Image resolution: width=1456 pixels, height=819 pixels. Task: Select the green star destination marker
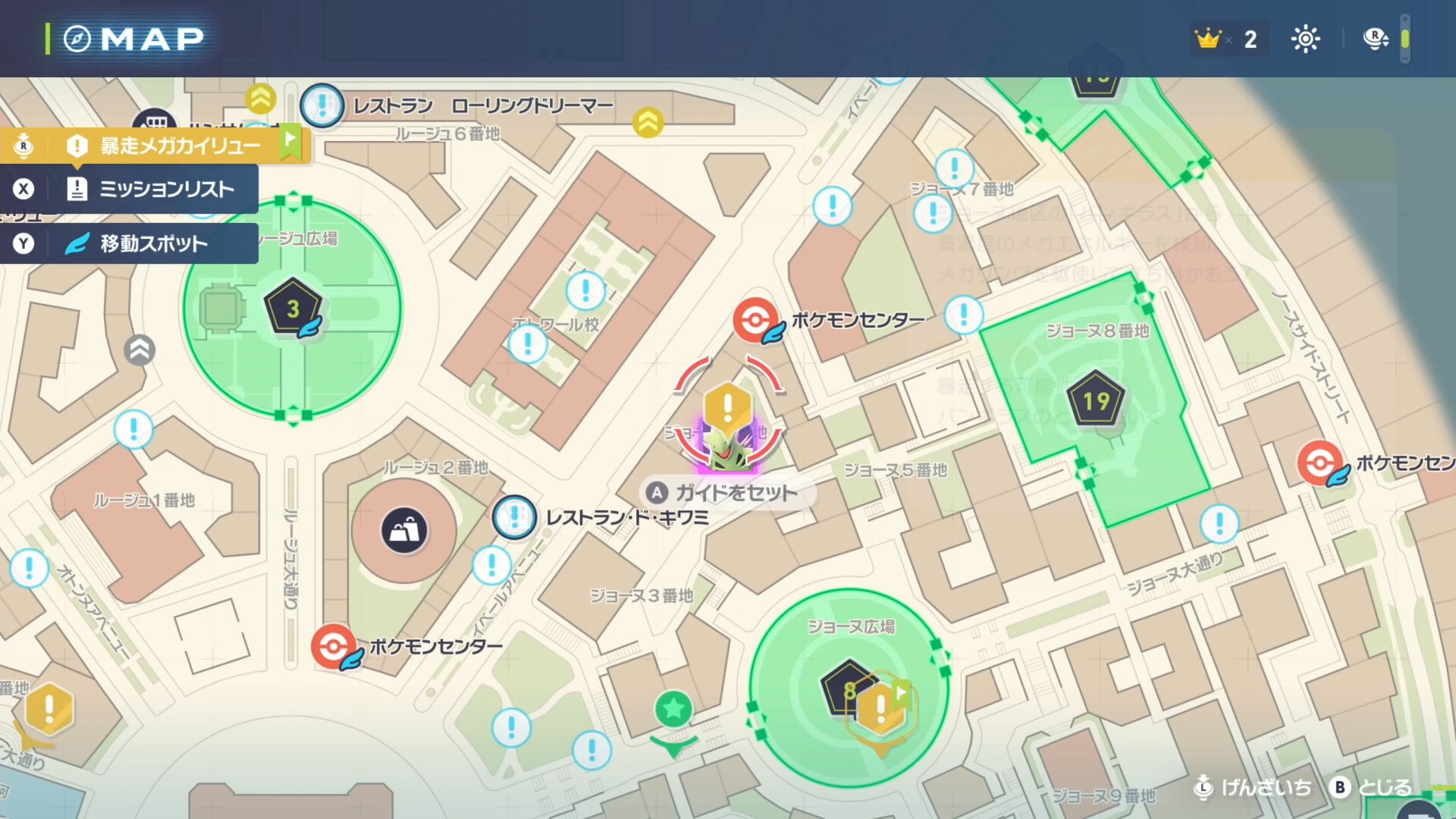pos(673,710)
